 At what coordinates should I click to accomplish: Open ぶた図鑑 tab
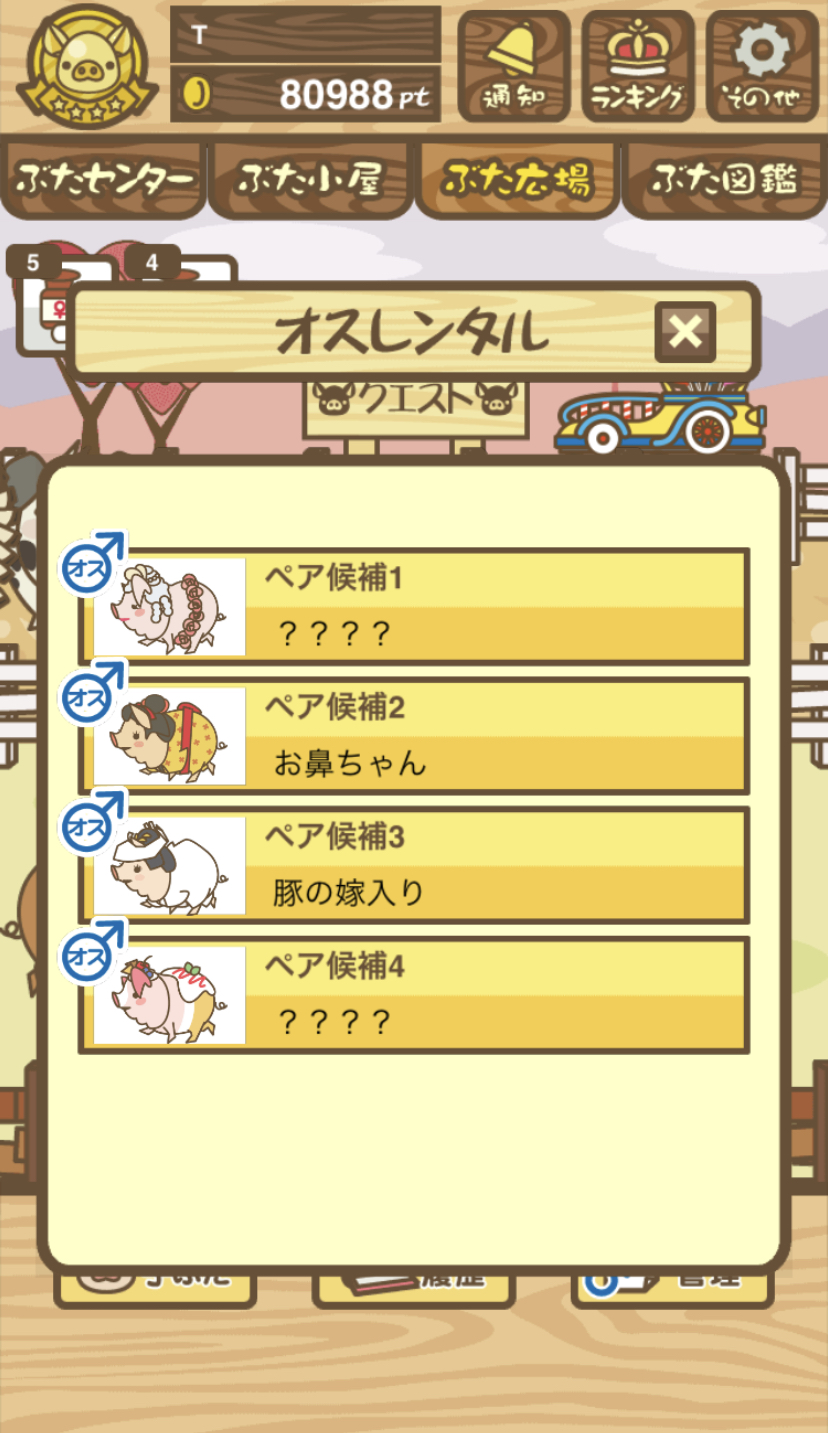[724, 180]
